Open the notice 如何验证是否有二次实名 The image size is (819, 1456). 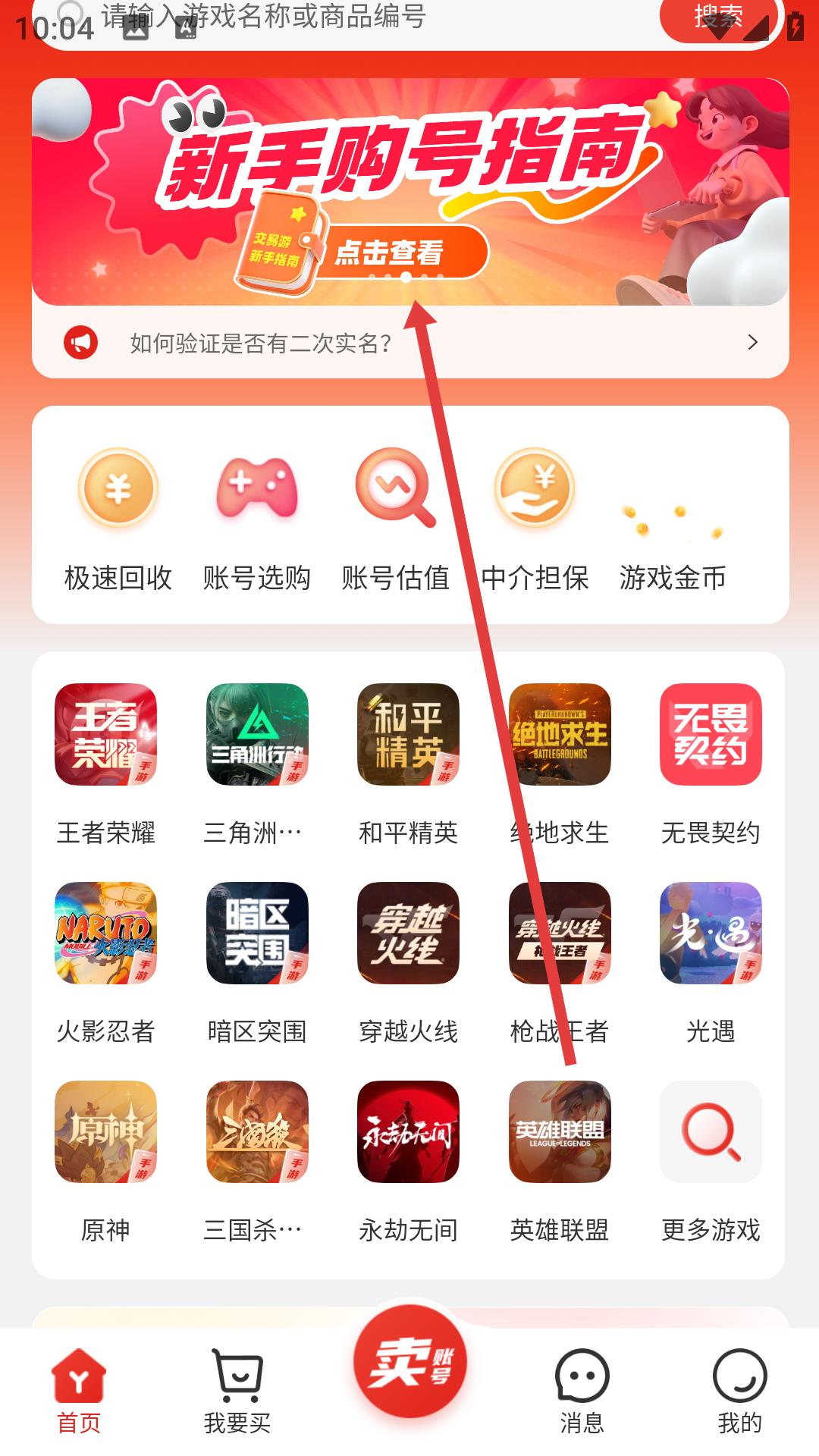pyautogui.click(x=409, y=344)
